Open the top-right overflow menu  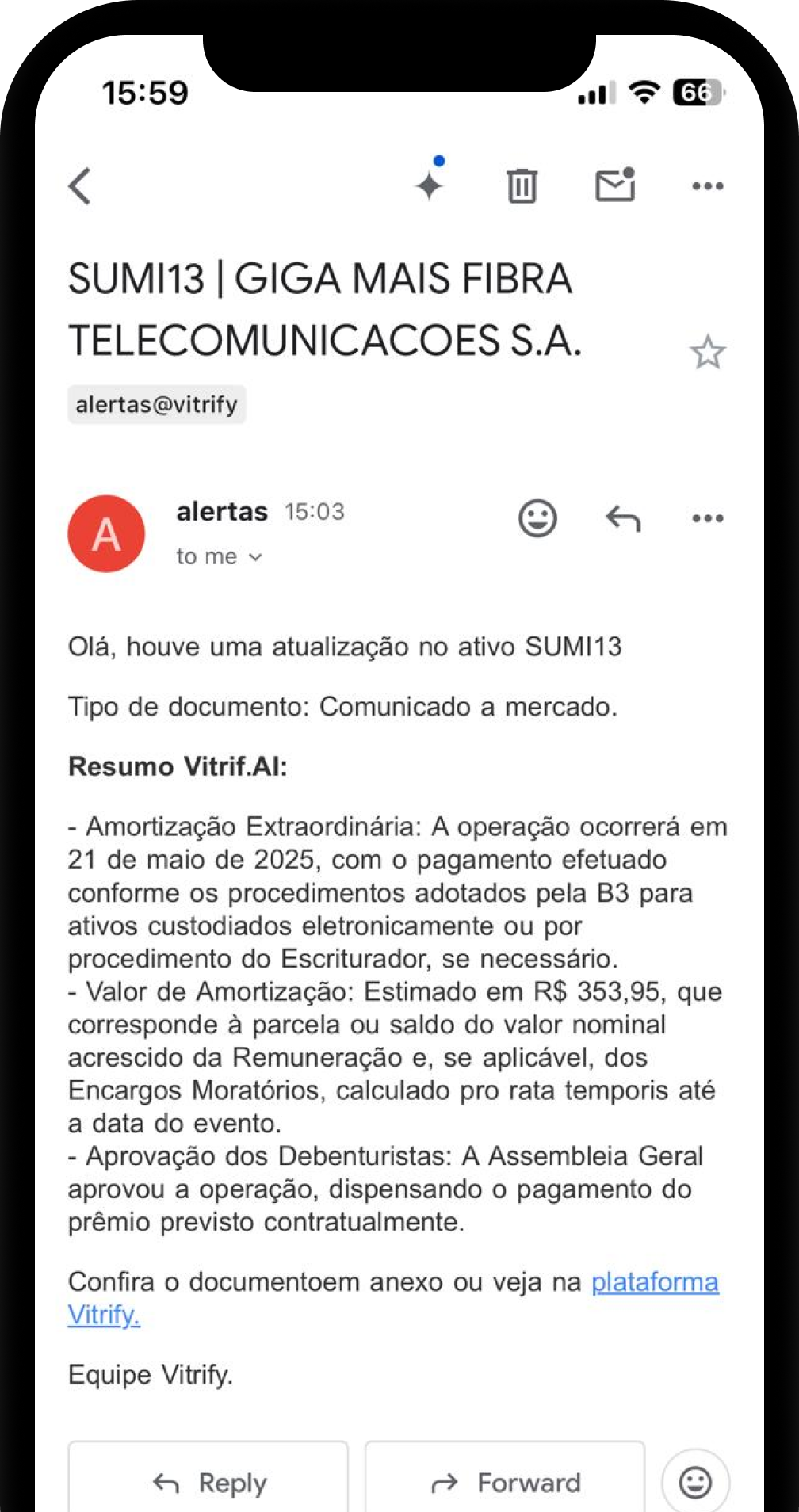pos(706,185)
